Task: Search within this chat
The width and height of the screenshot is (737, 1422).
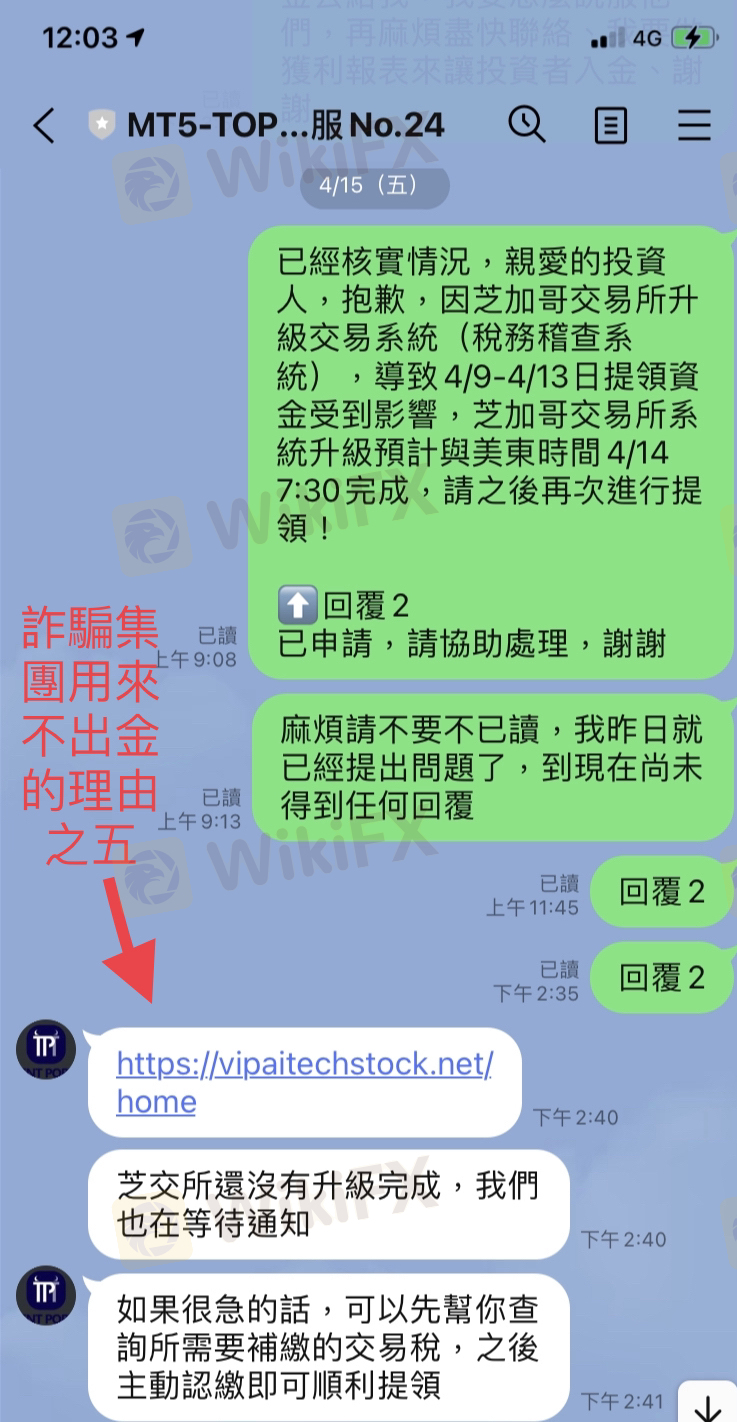Action: coord(526,125)
